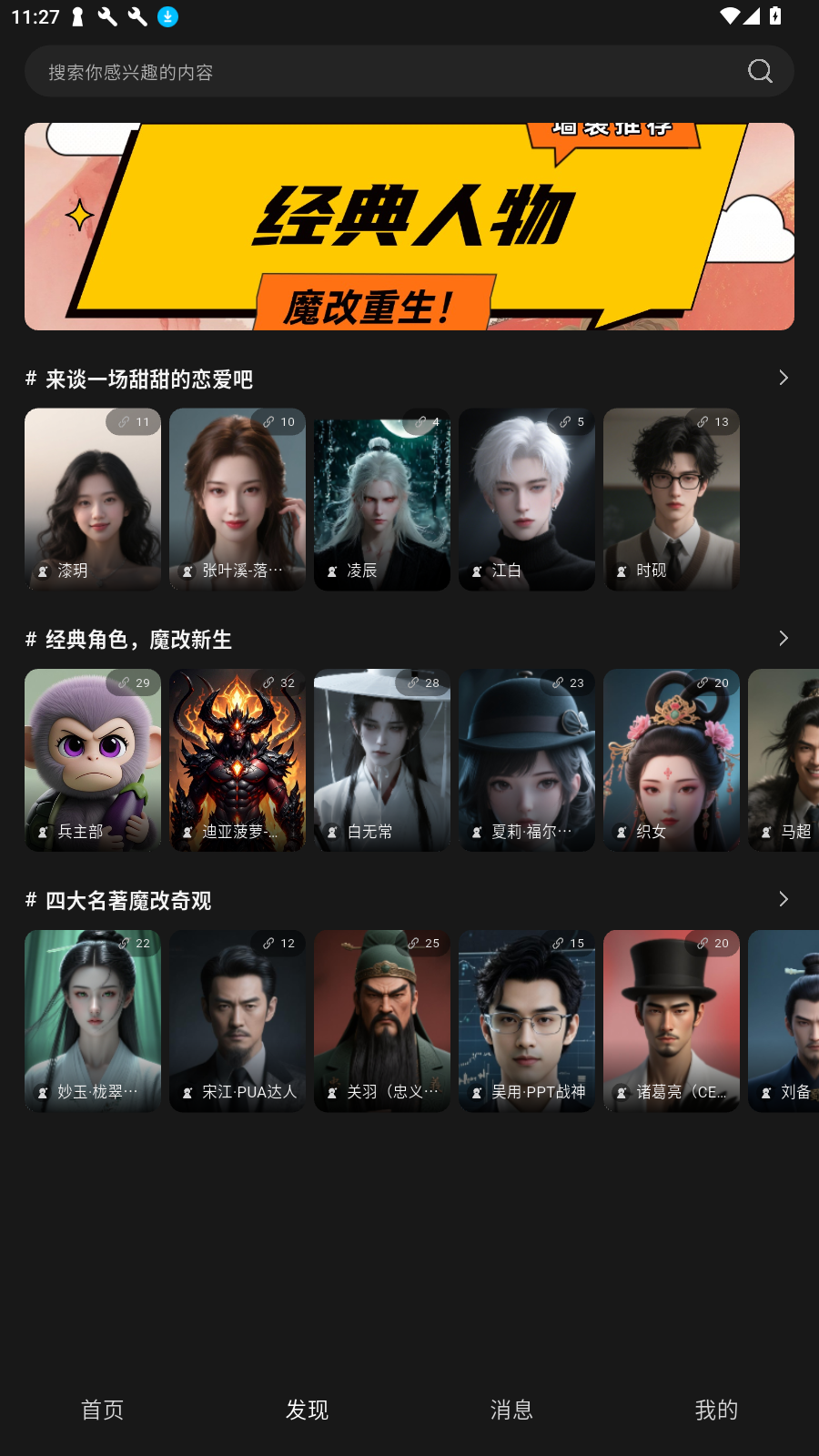Select the 发现 tab

307,1410
